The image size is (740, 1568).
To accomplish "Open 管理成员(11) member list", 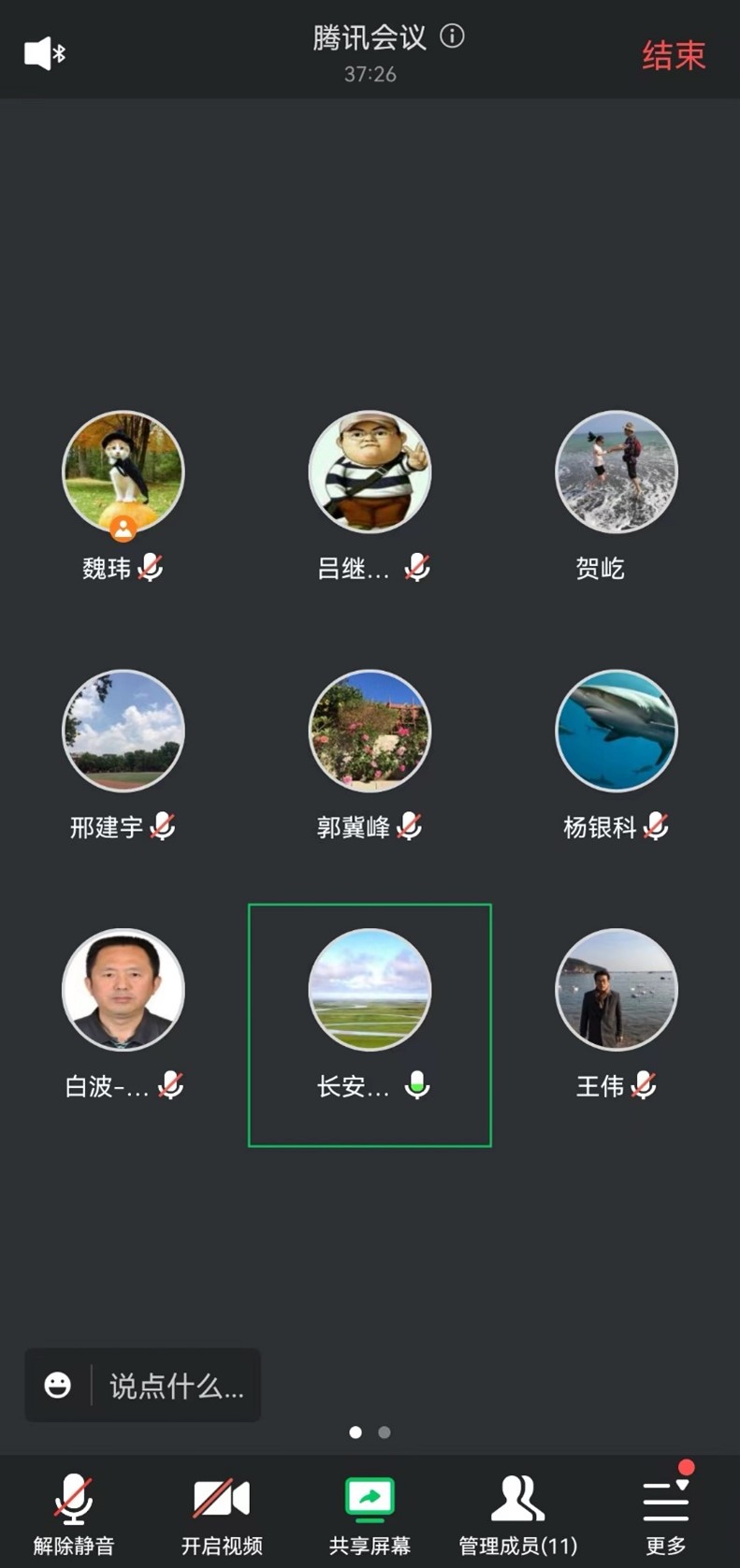I will pos(517,1513).
